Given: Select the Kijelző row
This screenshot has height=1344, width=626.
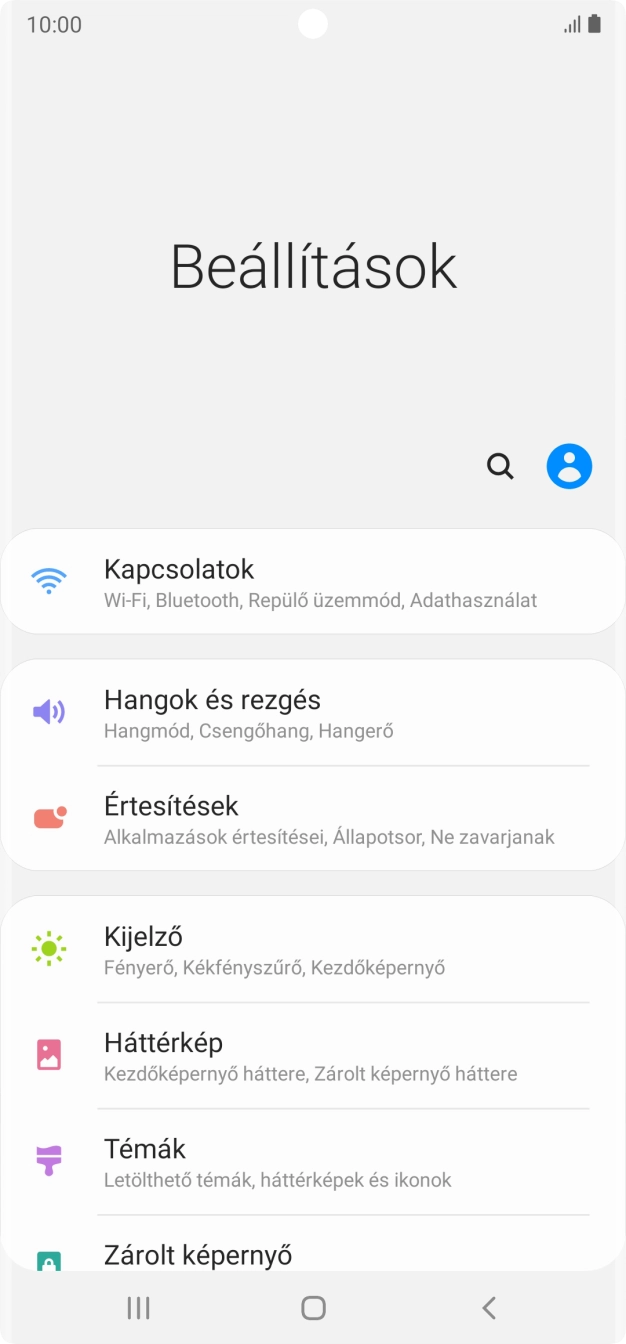Looking at the screenshot, I should coord(313,950).
